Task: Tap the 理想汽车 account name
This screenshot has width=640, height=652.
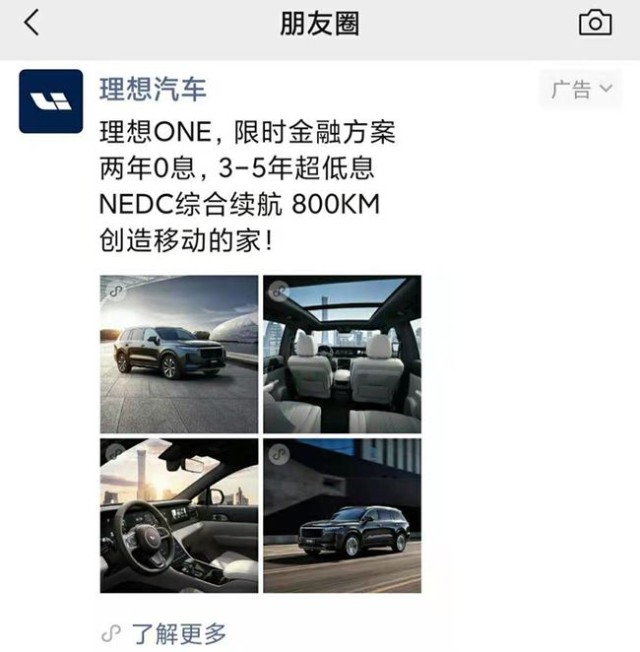Action: tap(153, 89)
